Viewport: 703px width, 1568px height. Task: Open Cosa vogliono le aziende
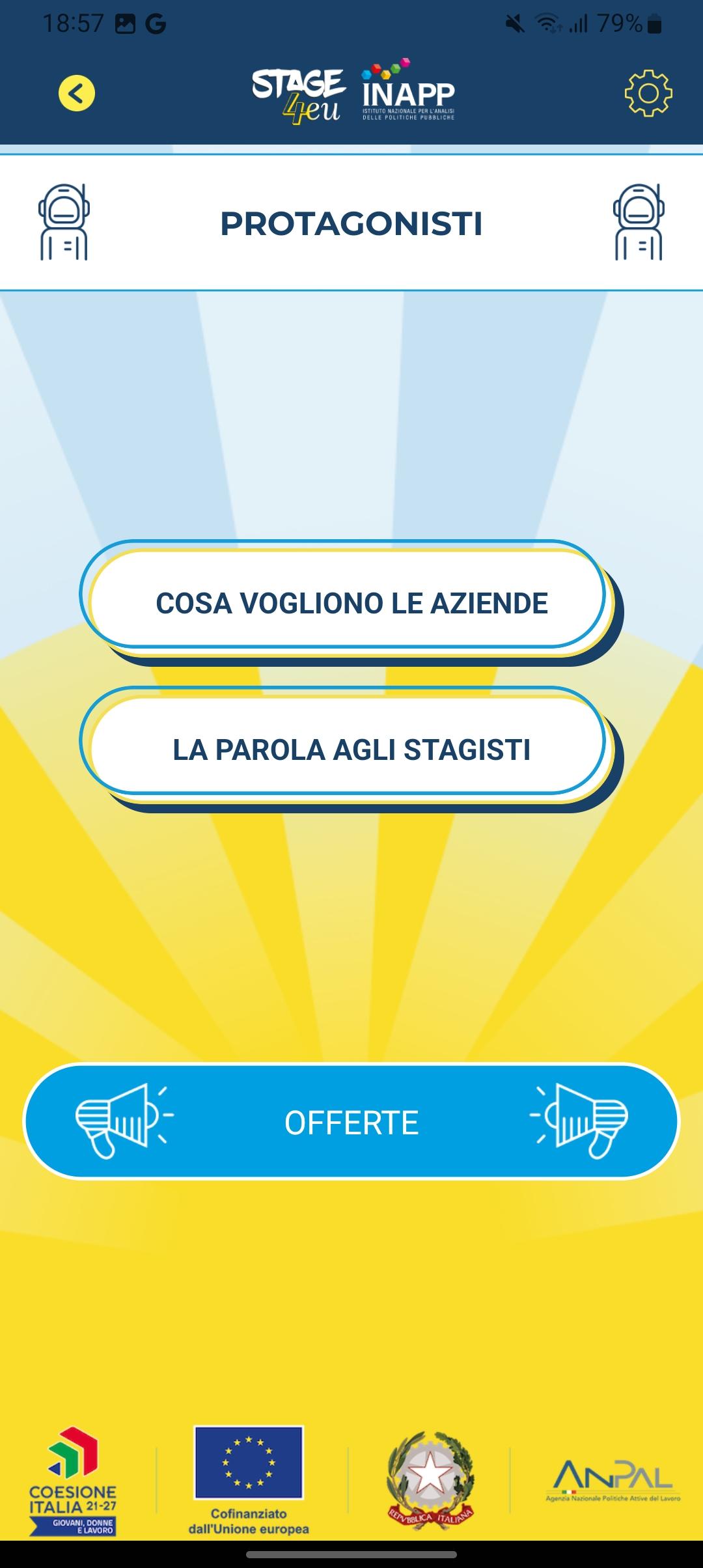pyautogui.click(x=351, y=602)
